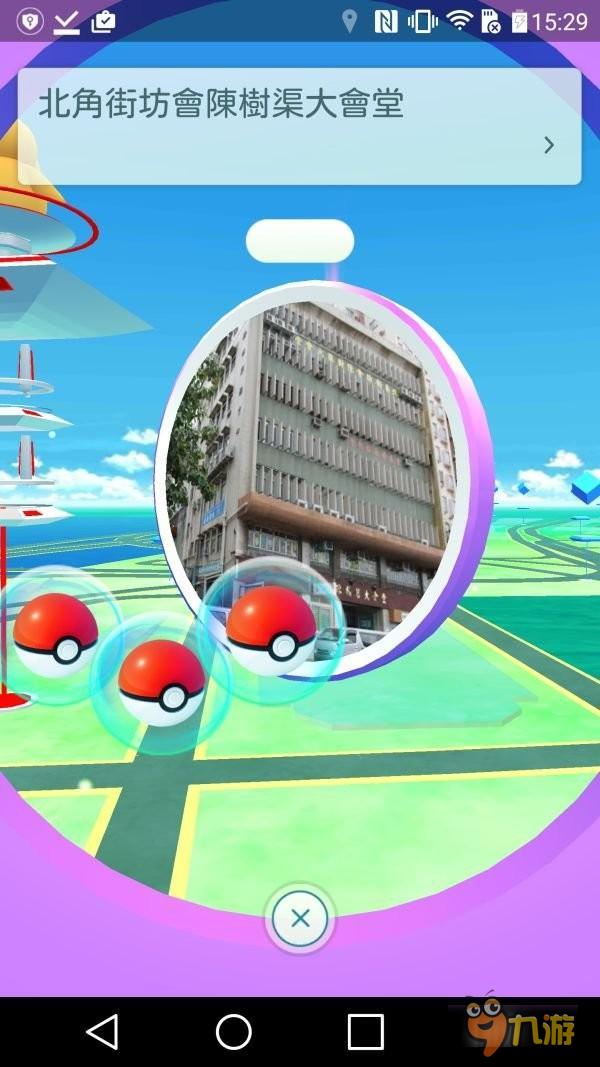This screenshot has width=600, height=1067.
Task: Go to the Android home screen
Action: [x=234, y=1031]
